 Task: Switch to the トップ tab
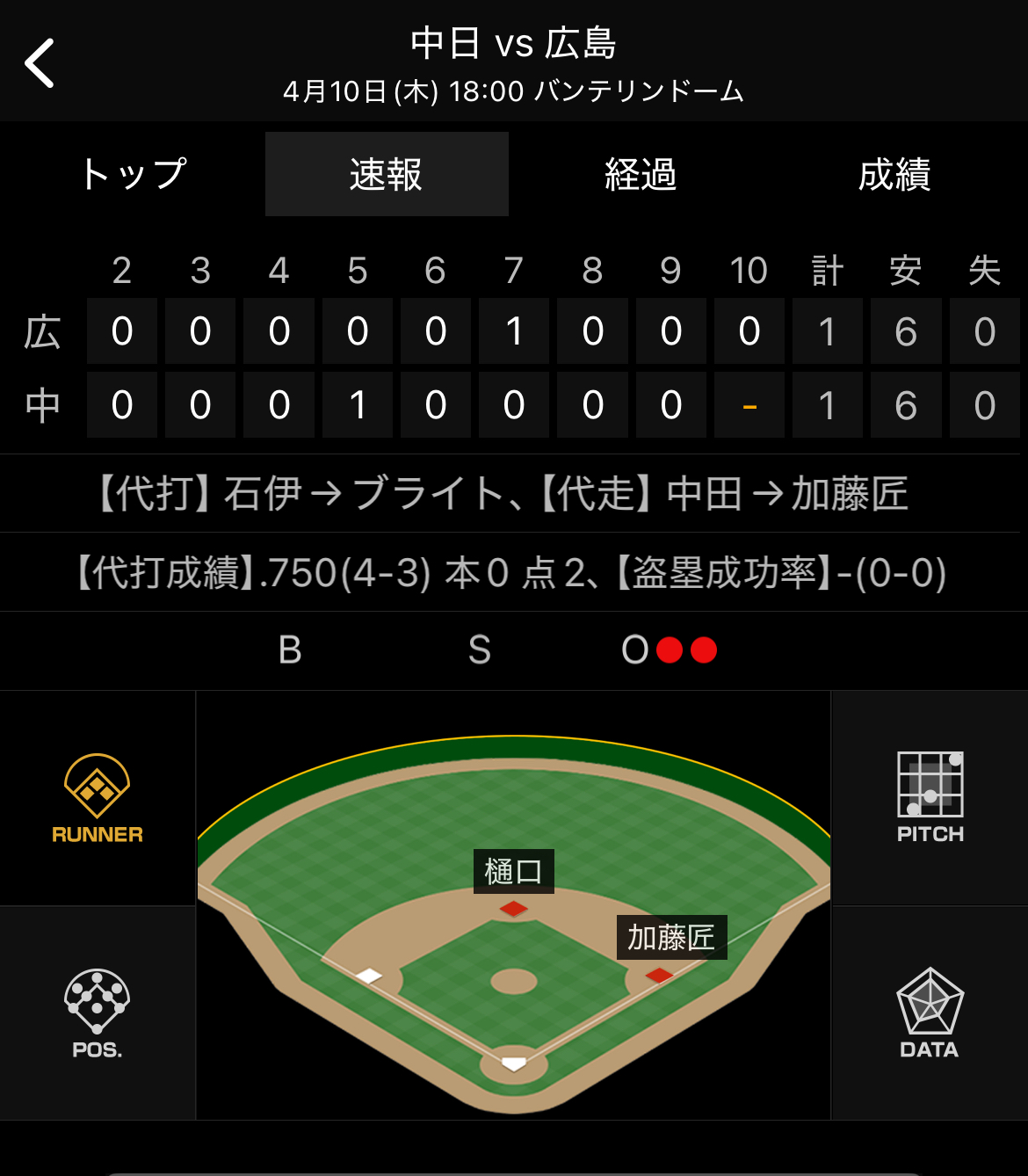[133, 174]
